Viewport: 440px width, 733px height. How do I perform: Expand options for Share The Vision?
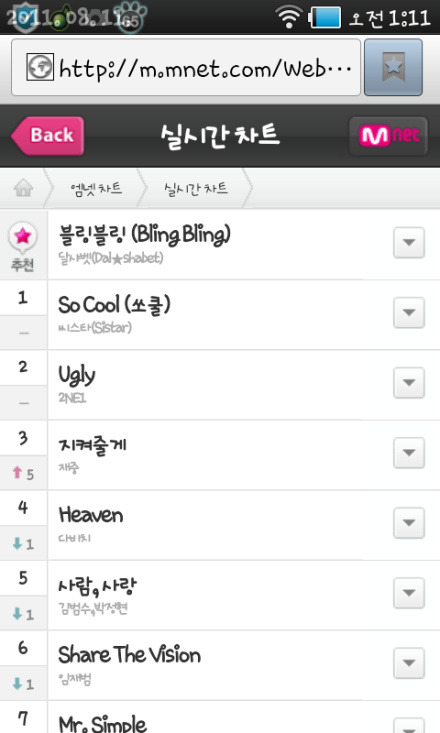click(409, 663)
